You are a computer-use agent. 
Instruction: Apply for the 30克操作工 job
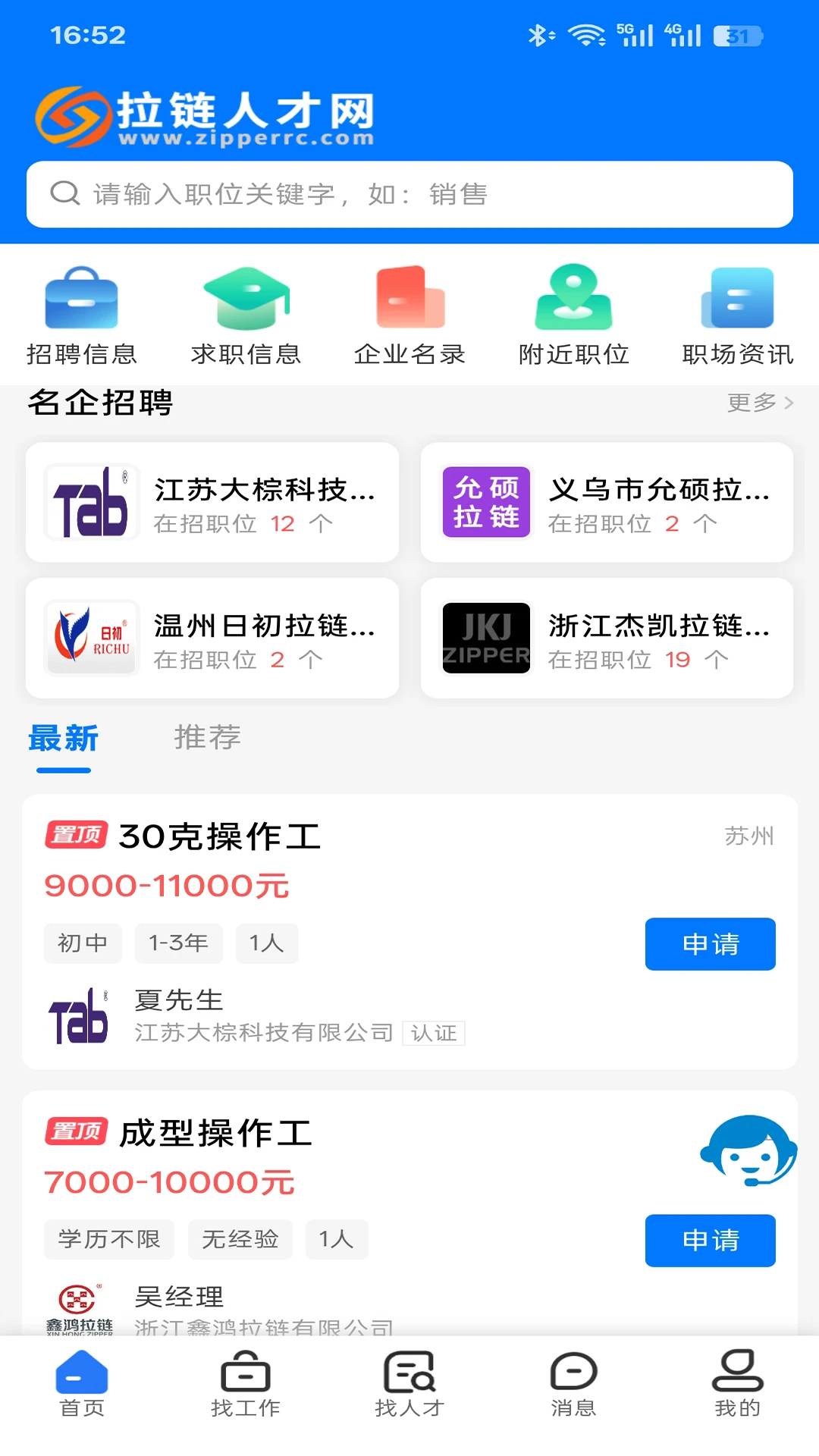711,944
